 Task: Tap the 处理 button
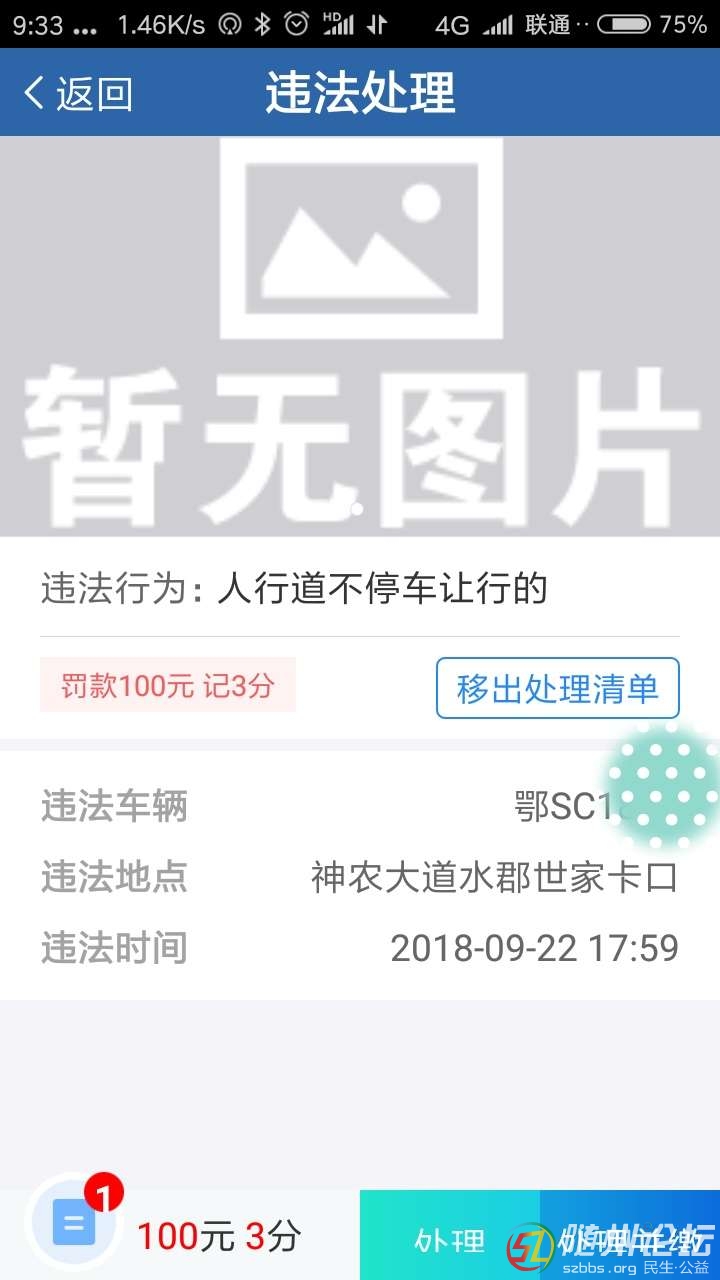(x=449, y=1240)
